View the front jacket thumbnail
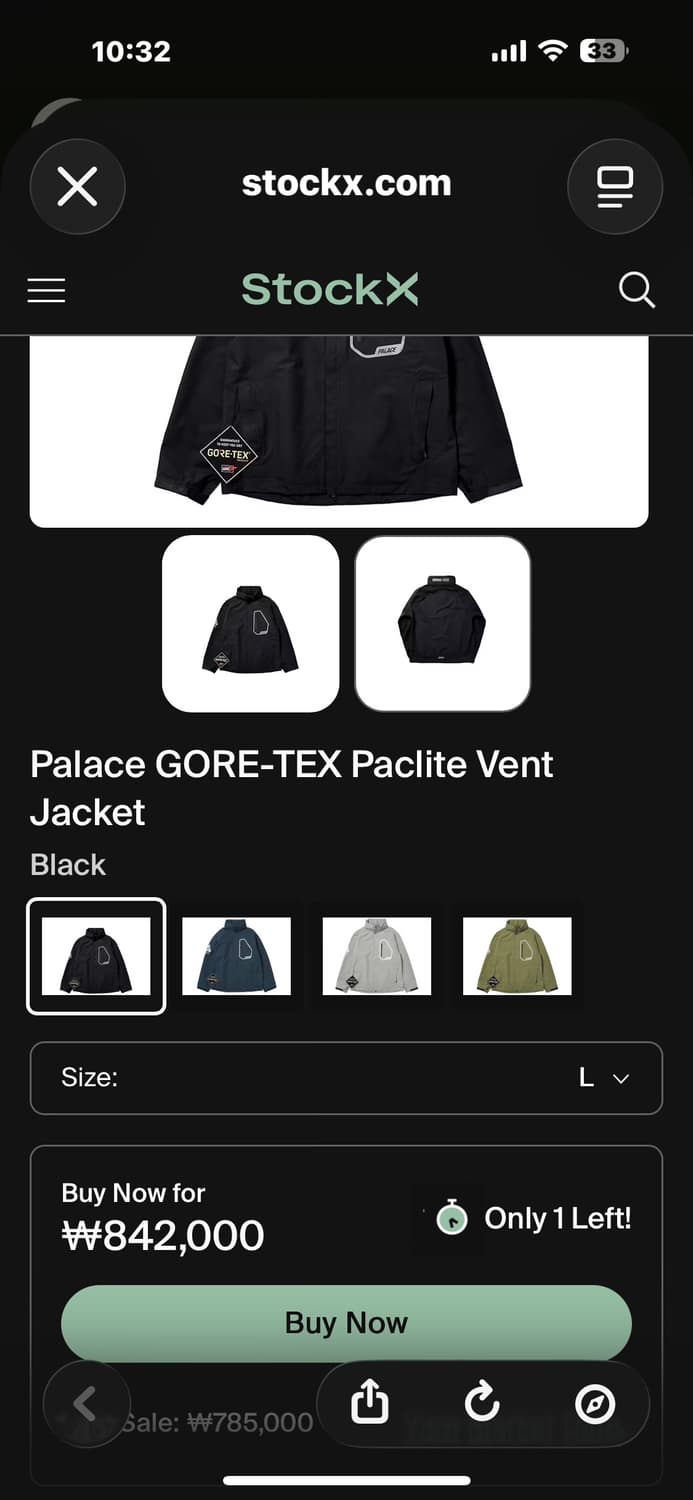Viewport: 693px width, 1500px height. [x=250, y=624]
